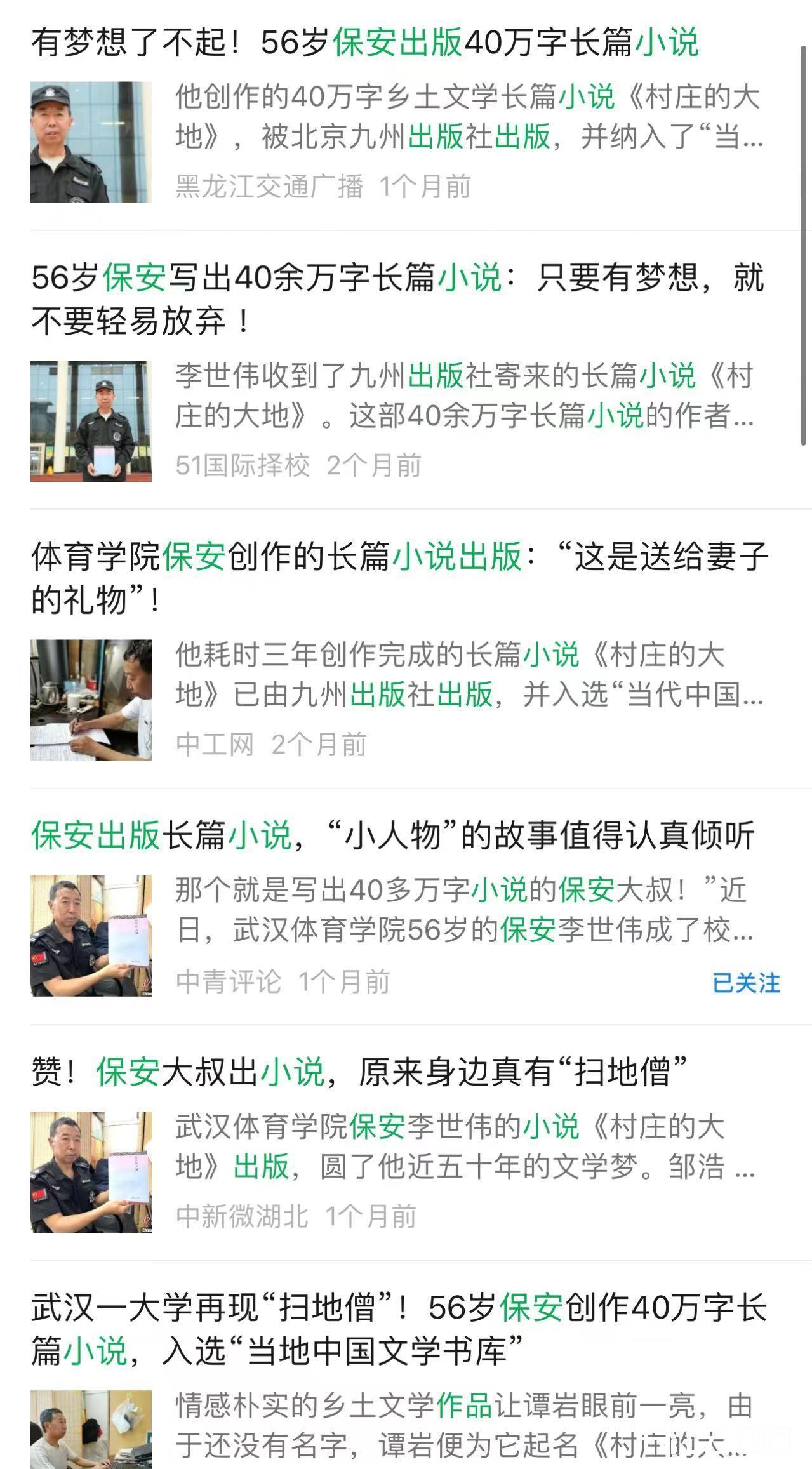812x1469 pixels.
Task: Open article "武汉一大学再现扫地僧"
Action: click(x=399, y=1328)
